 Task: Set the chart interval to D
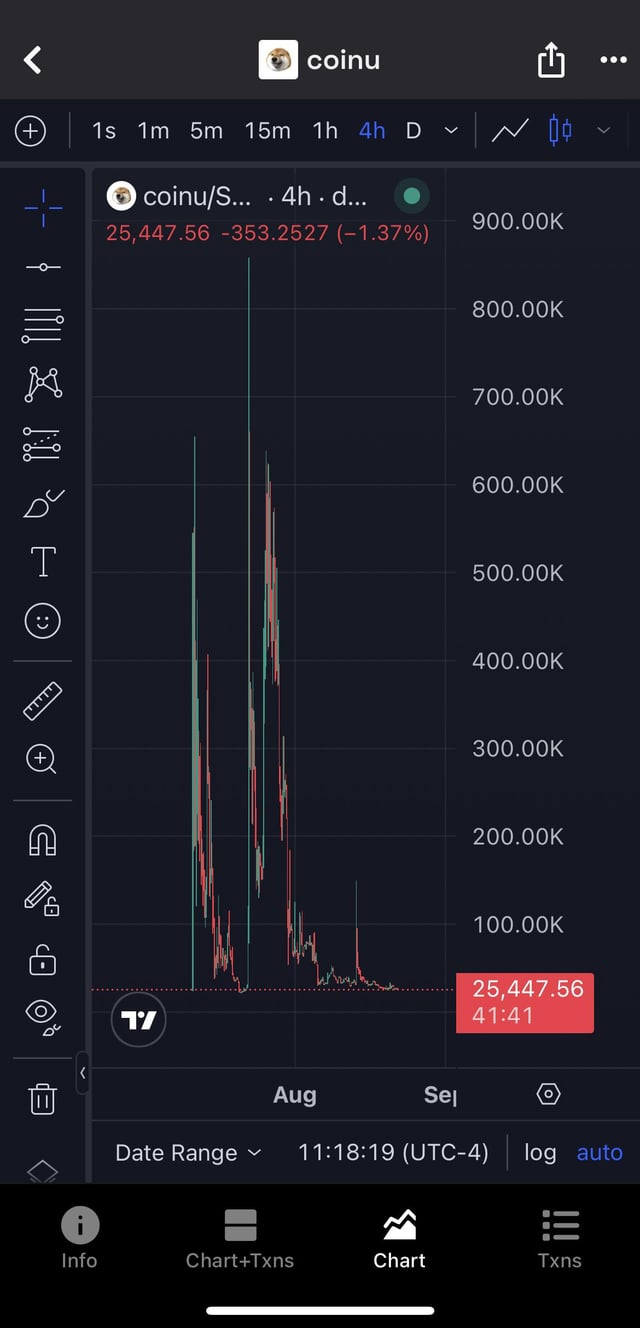(413, 131)
